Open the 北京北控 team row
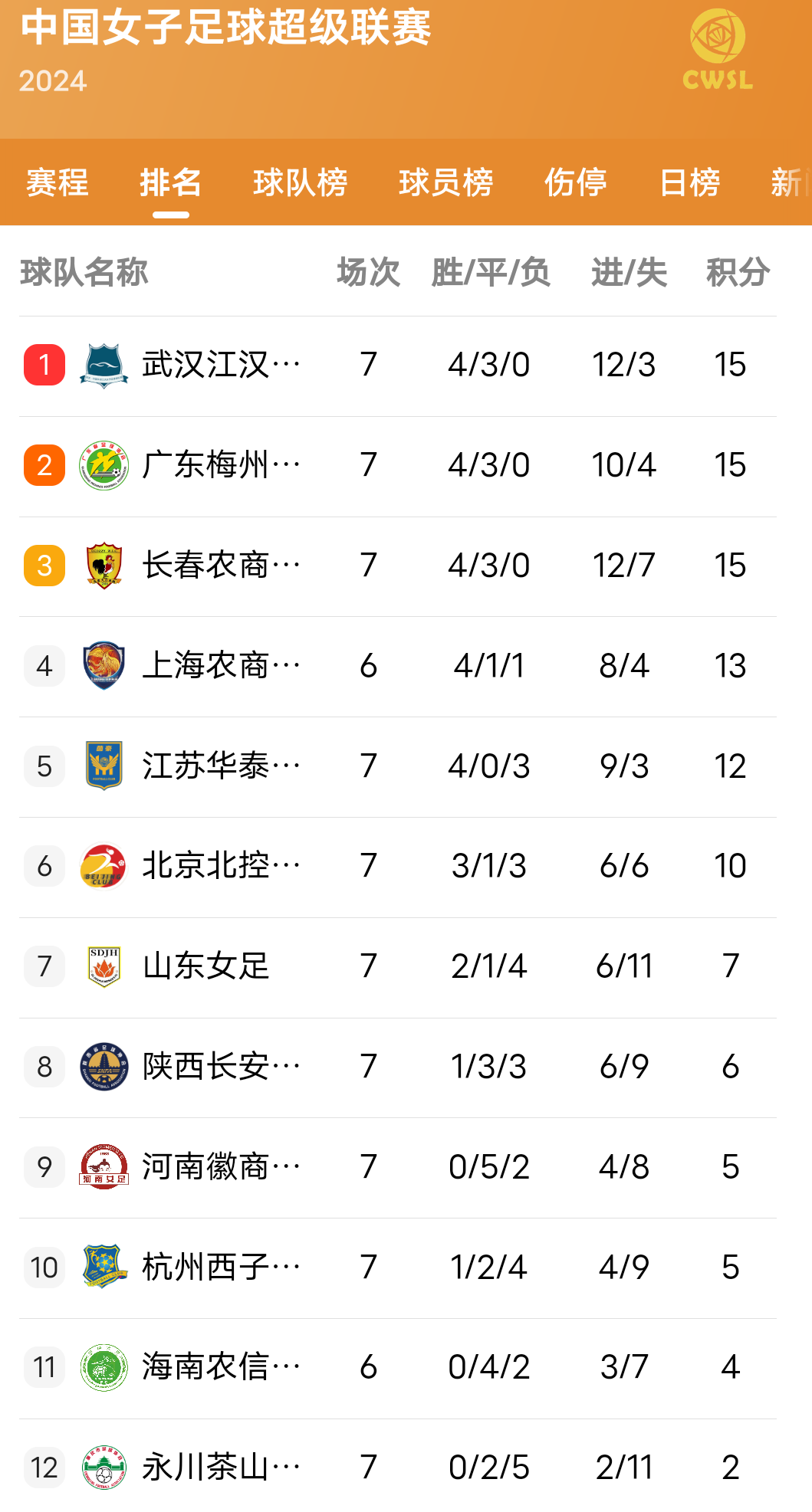The width and height of the screenshot is (812, 1512). (x=221, y=866)
